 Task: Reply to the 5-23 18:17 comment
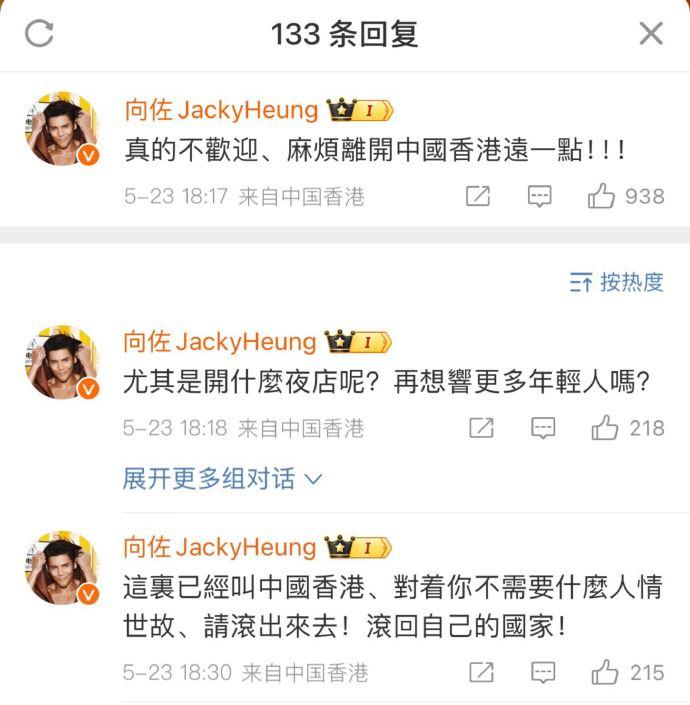pos(540,196)
